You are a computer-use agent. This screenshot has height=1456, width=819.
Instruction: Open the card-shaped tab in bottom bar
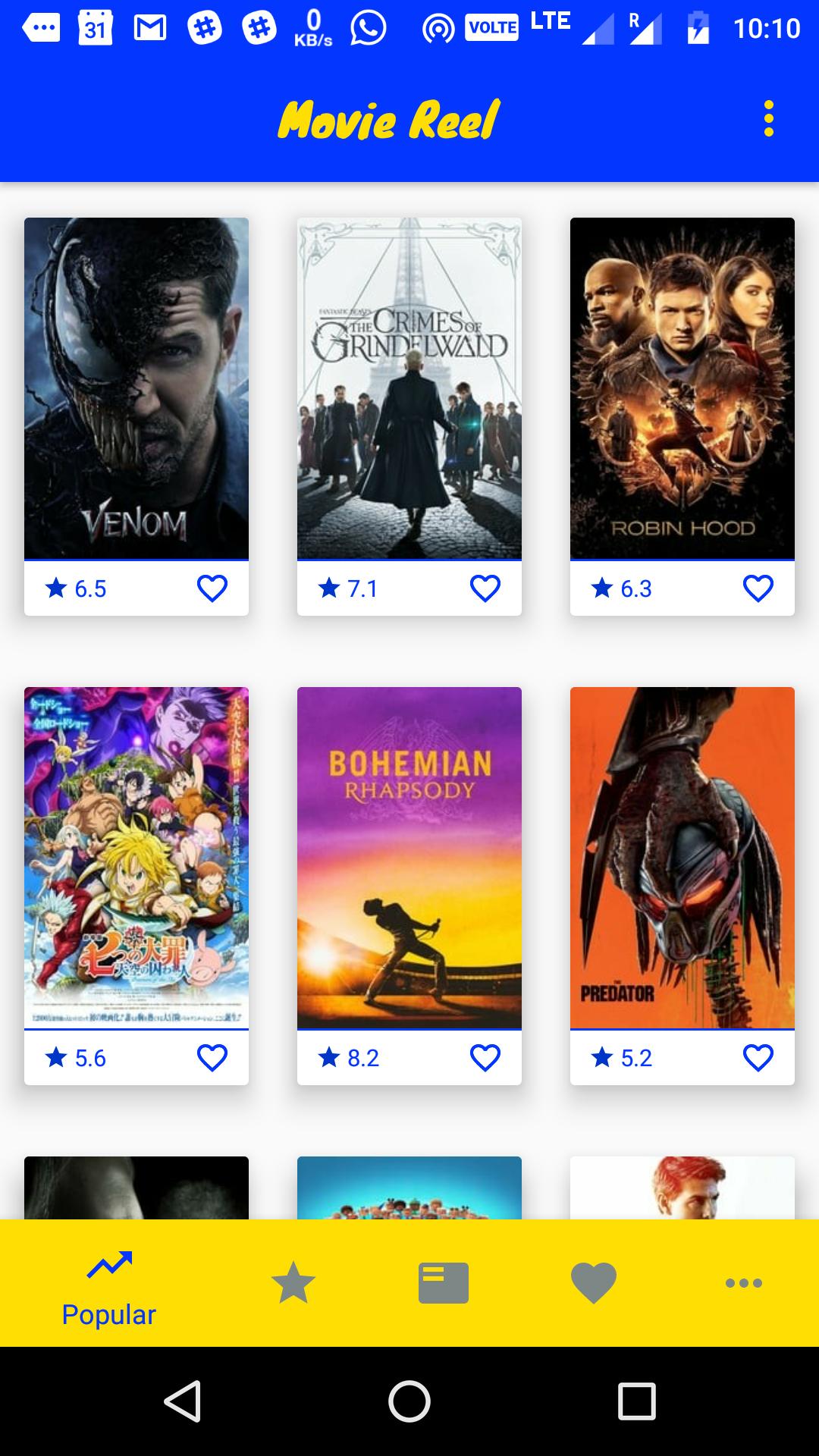[443, 1283]
